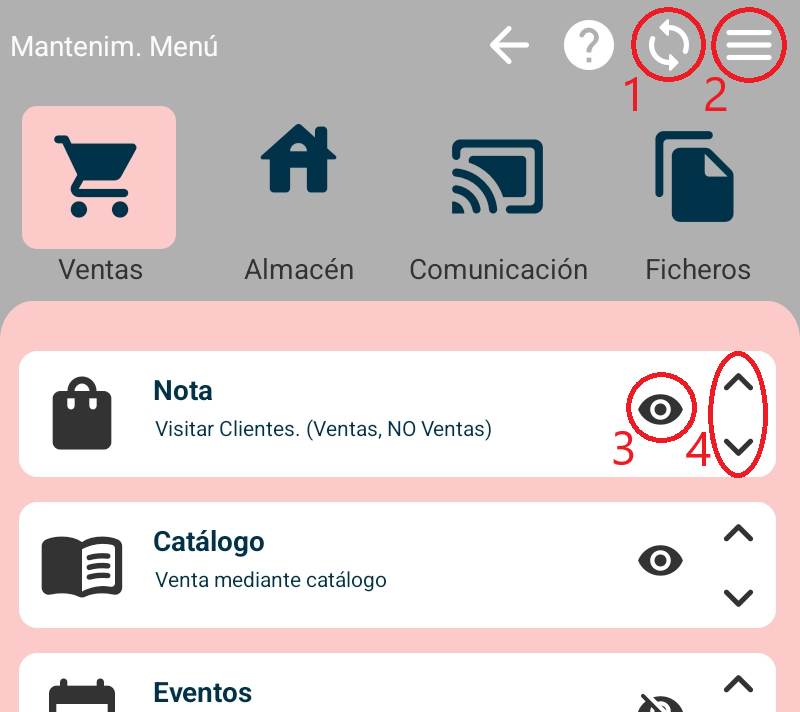Move the Nota entry up
The width and height of the screenshot is (800, 712).
738,382
